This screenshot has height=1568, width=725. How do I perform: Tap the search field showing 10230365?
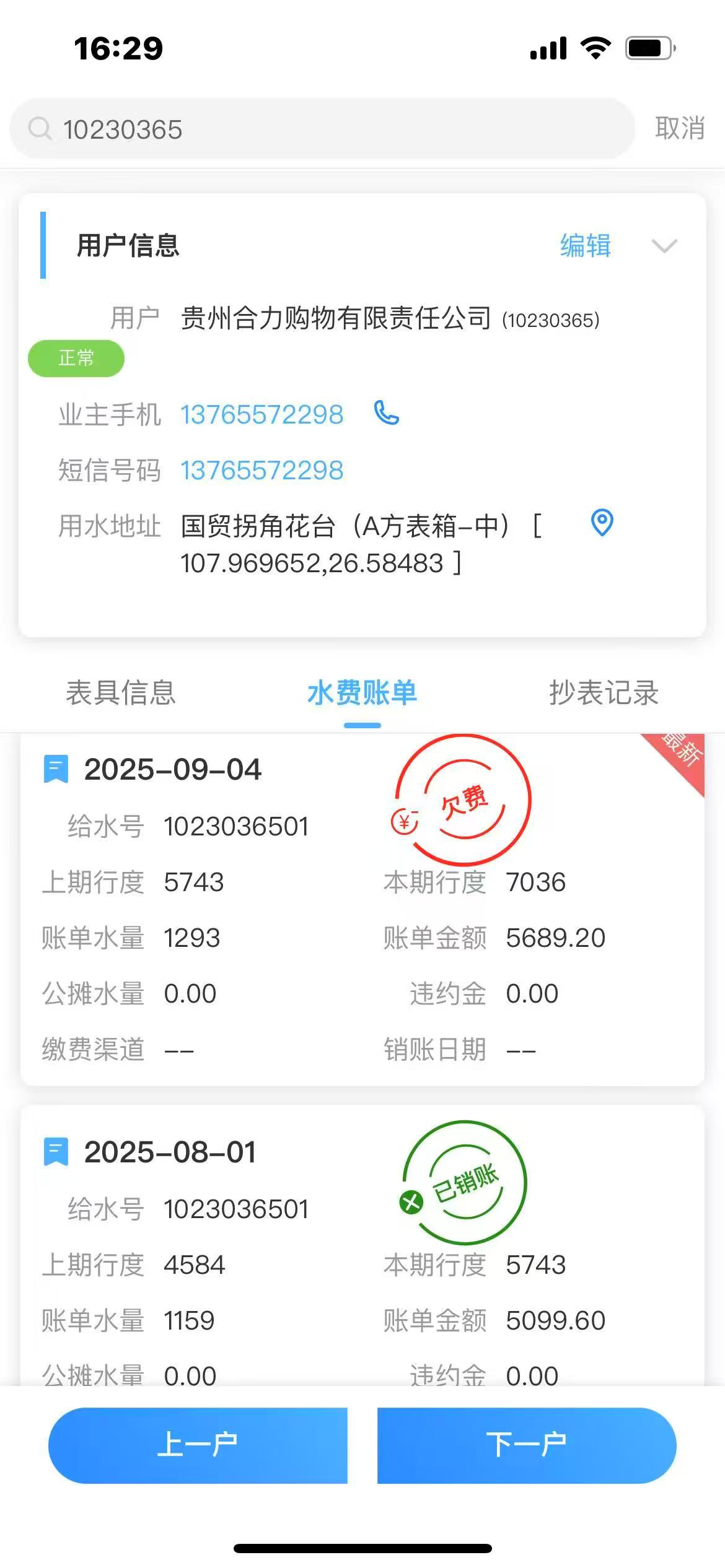click(x=322, y=129)
